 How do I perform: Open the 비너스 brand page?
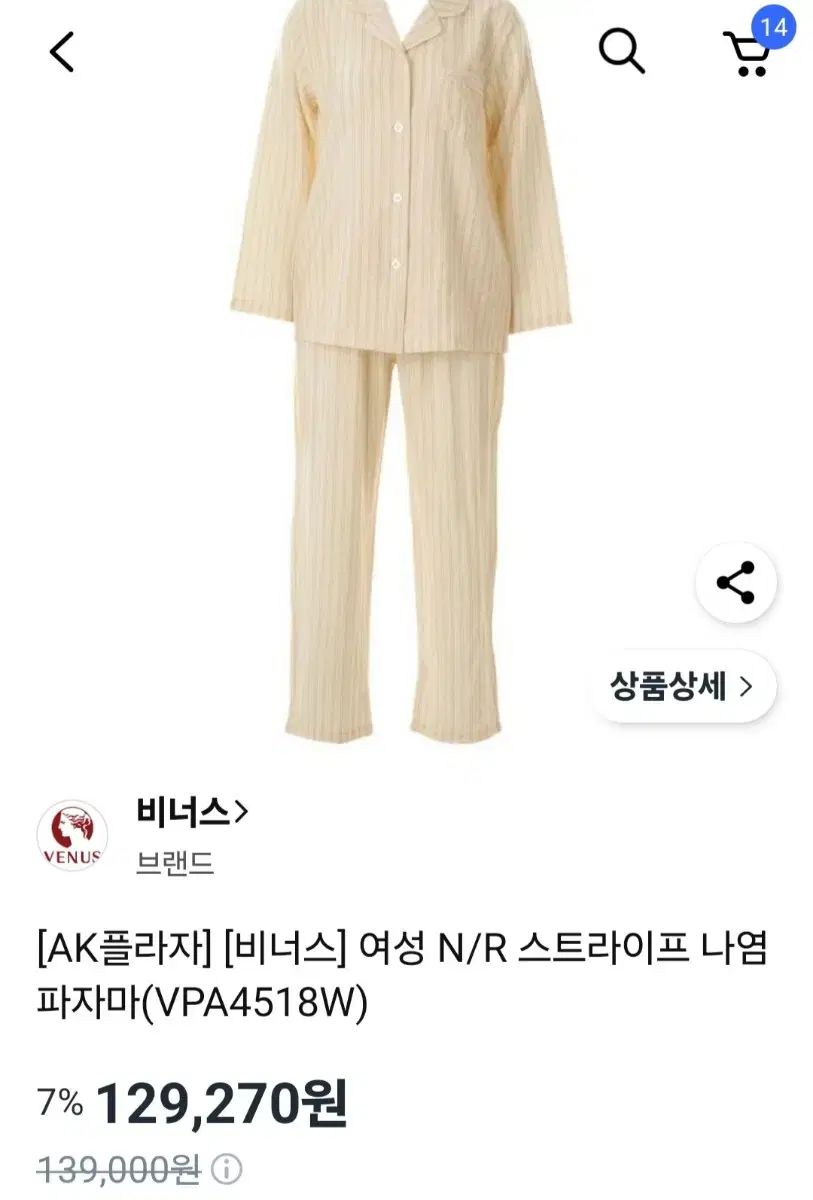pyautogui.click(x=191, y=811)
